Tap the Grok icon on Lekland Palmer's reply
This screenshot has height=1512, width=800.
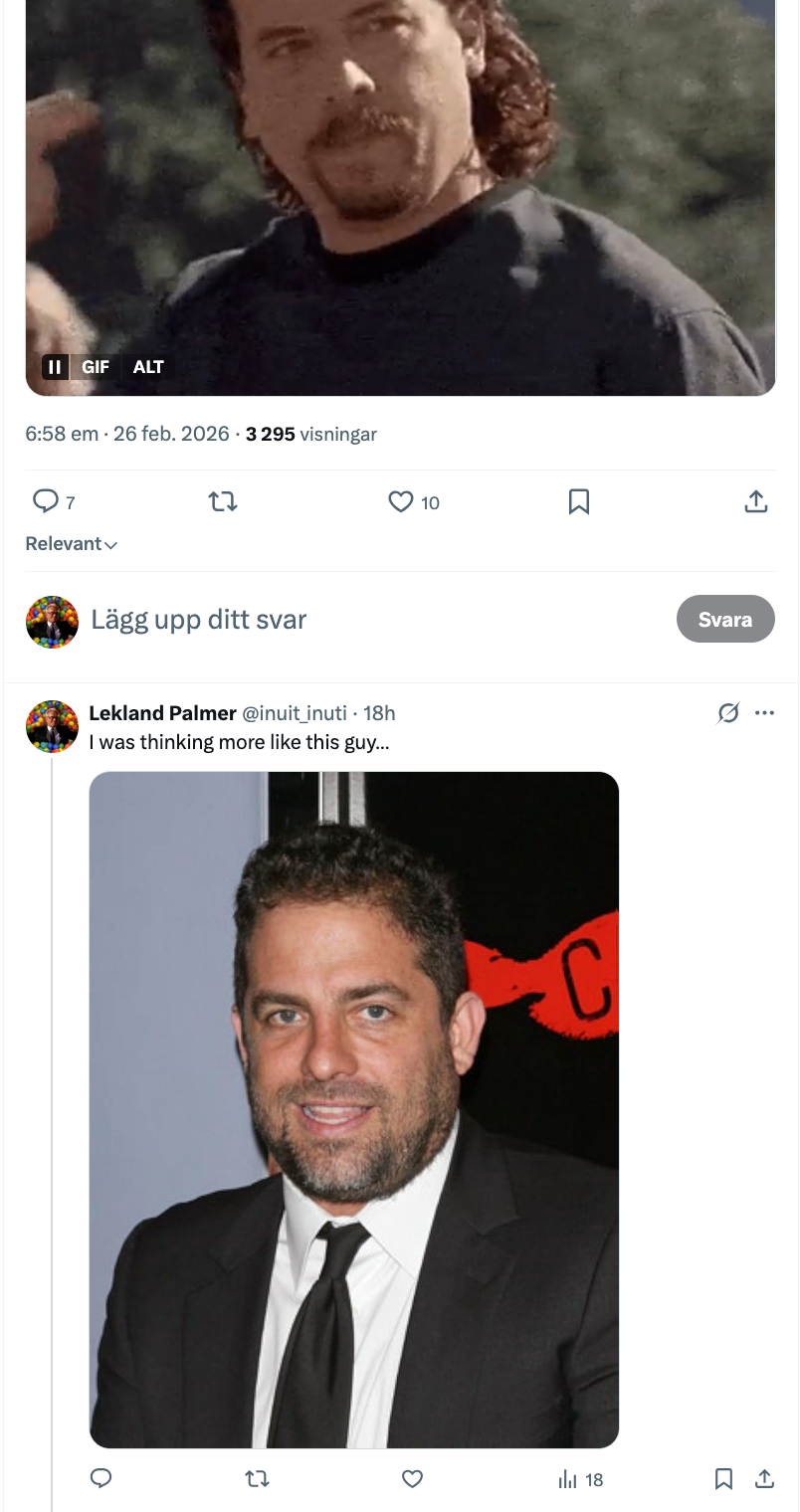728,712
